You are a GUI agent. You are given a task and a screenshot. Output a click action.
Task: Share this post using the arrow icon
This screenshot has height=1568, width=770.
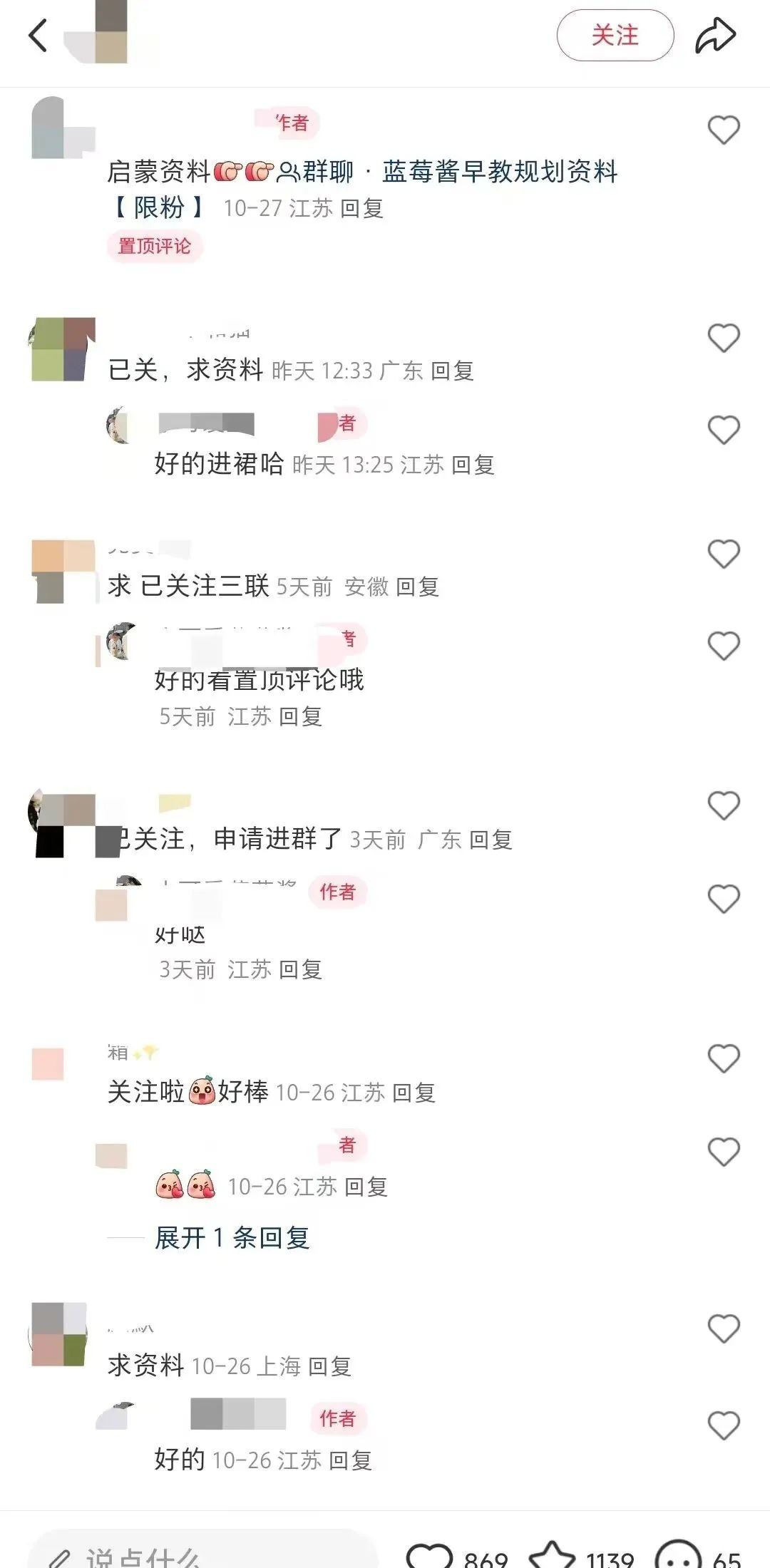715,36
